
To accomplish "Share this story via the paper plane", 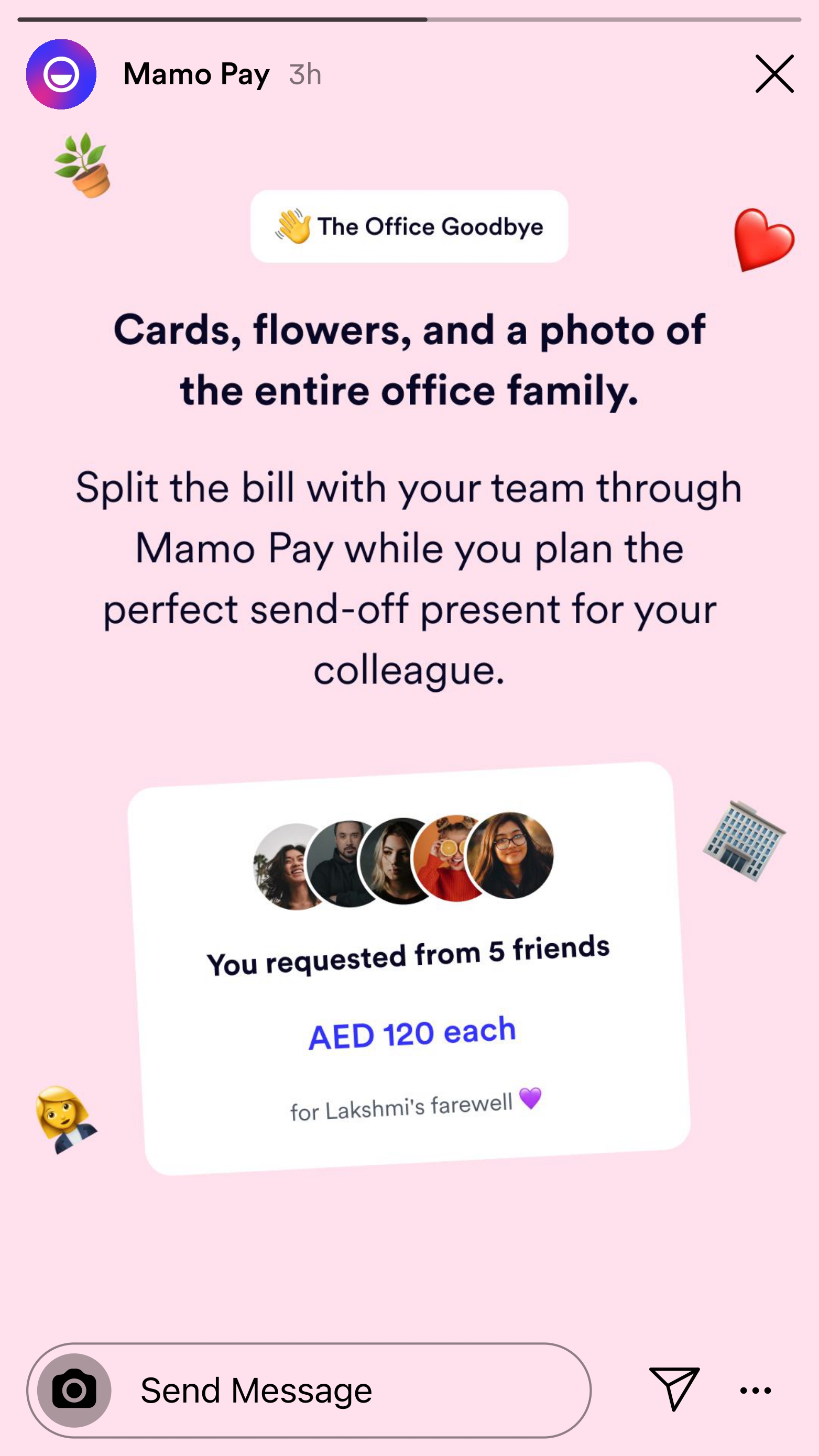I will [x=674, y=1389].
